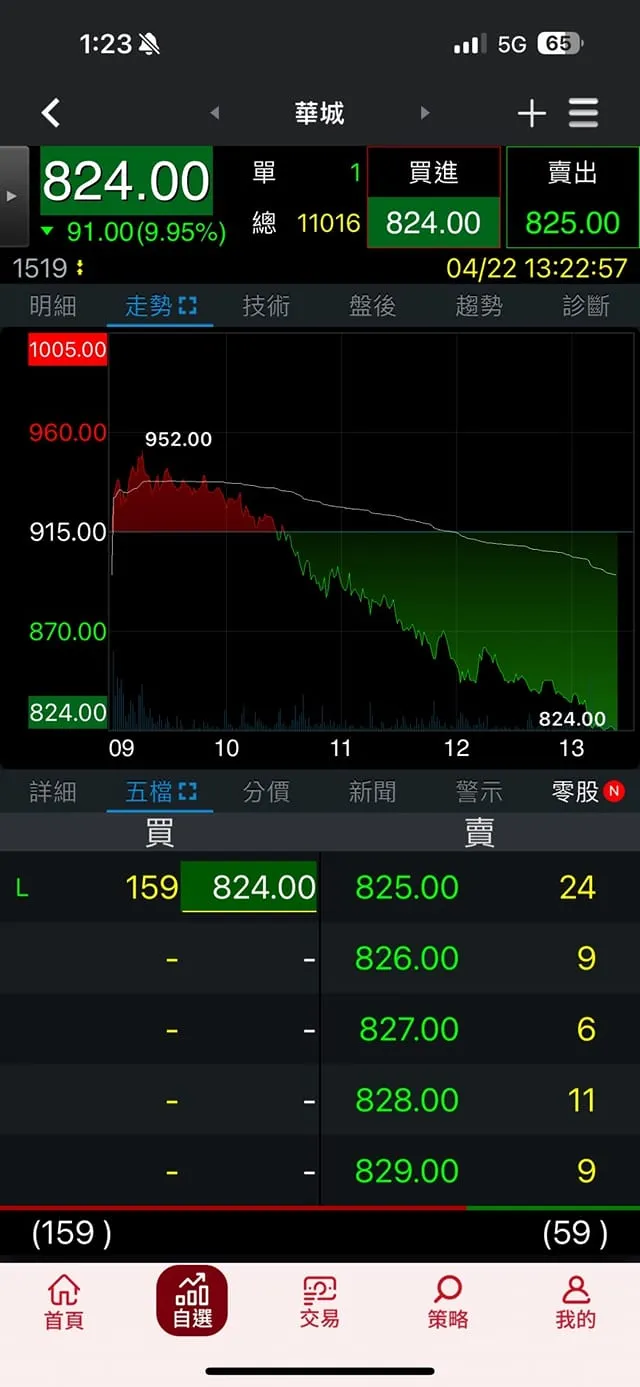Tap the 買進 button at 824.00

tap(433, 198)
